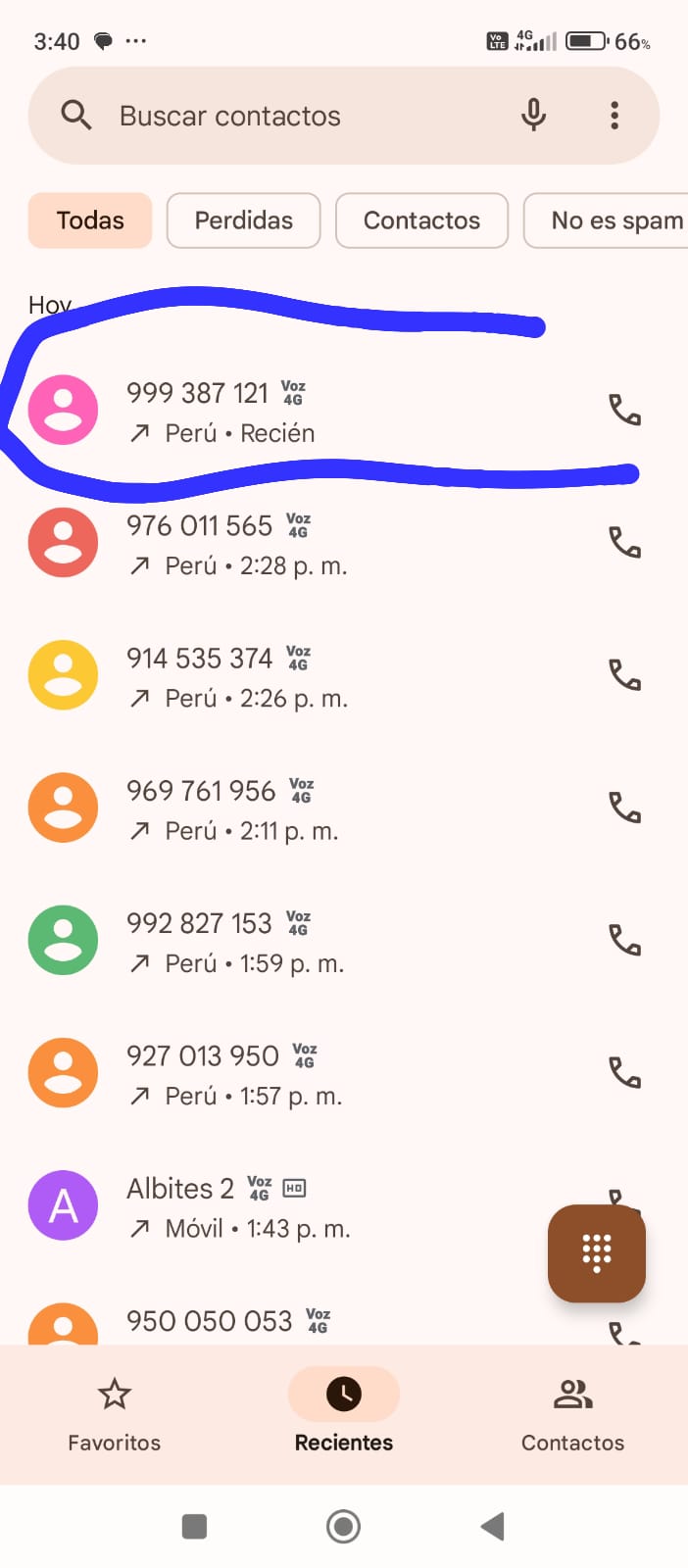The image size is (688, 1568).
Task: Open call entry for 927 013 950
Action: [294, 1074]
